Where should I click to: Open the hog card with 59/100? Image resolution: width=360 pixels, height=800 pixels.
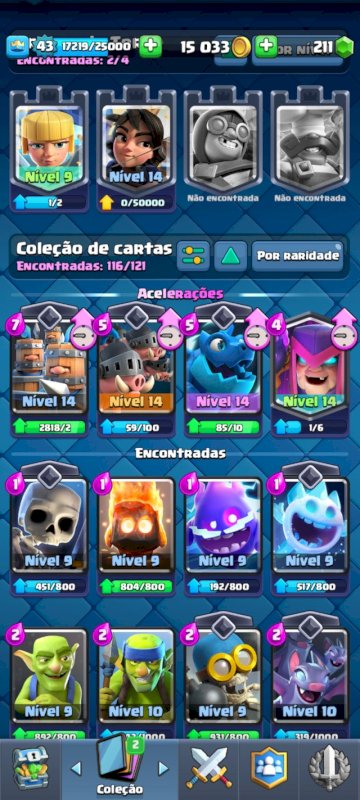136,371
